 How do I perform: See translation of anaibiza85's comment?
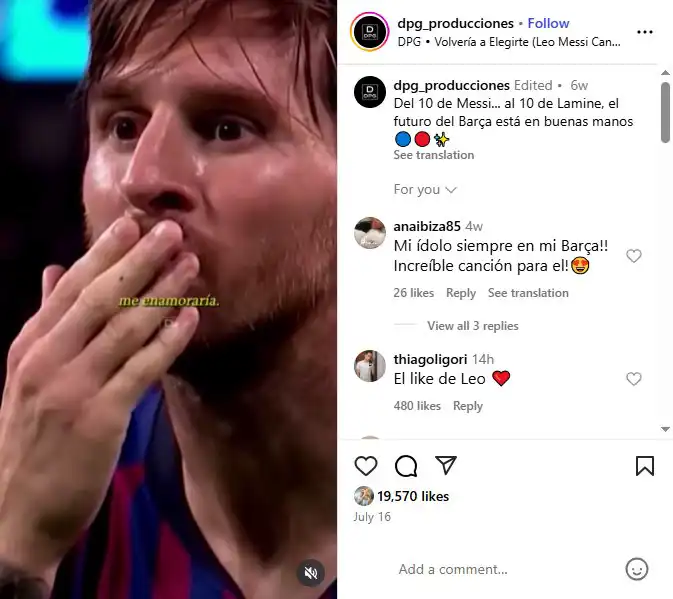(528, 293)
